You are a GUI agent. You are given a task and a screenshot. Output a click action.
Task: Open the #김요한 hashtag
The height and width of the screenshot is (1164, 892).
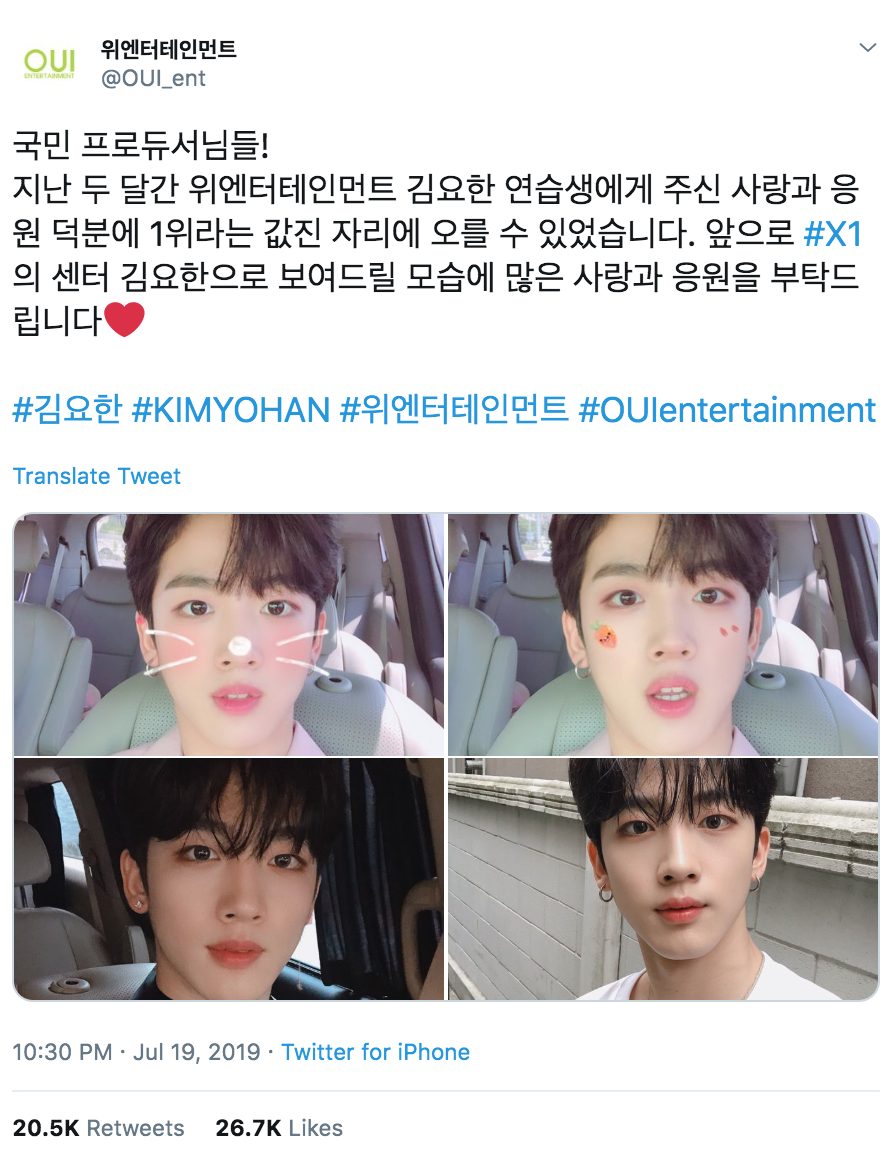65,409
